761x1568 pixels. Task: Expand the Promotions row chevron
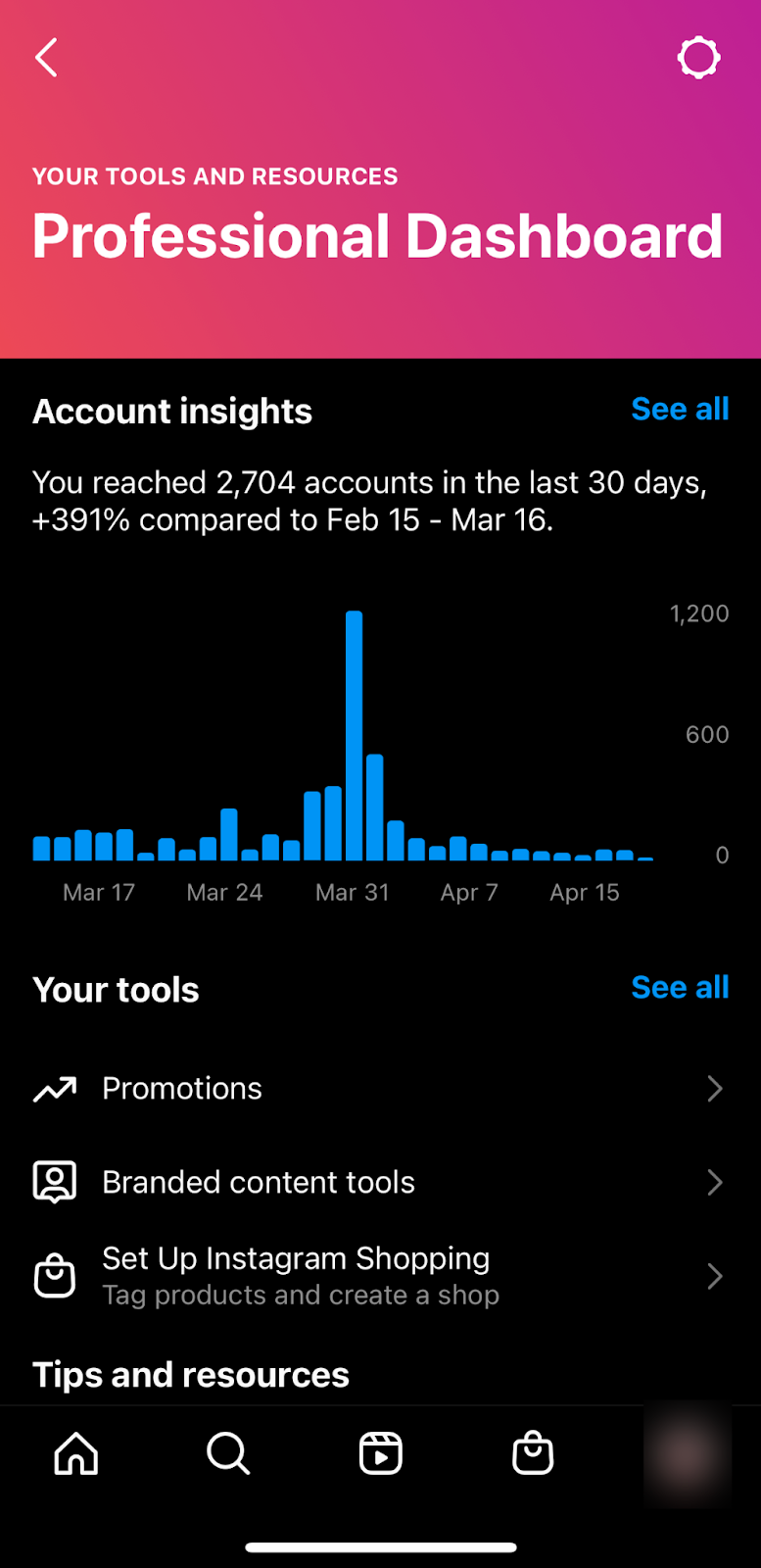[714, 1089]
